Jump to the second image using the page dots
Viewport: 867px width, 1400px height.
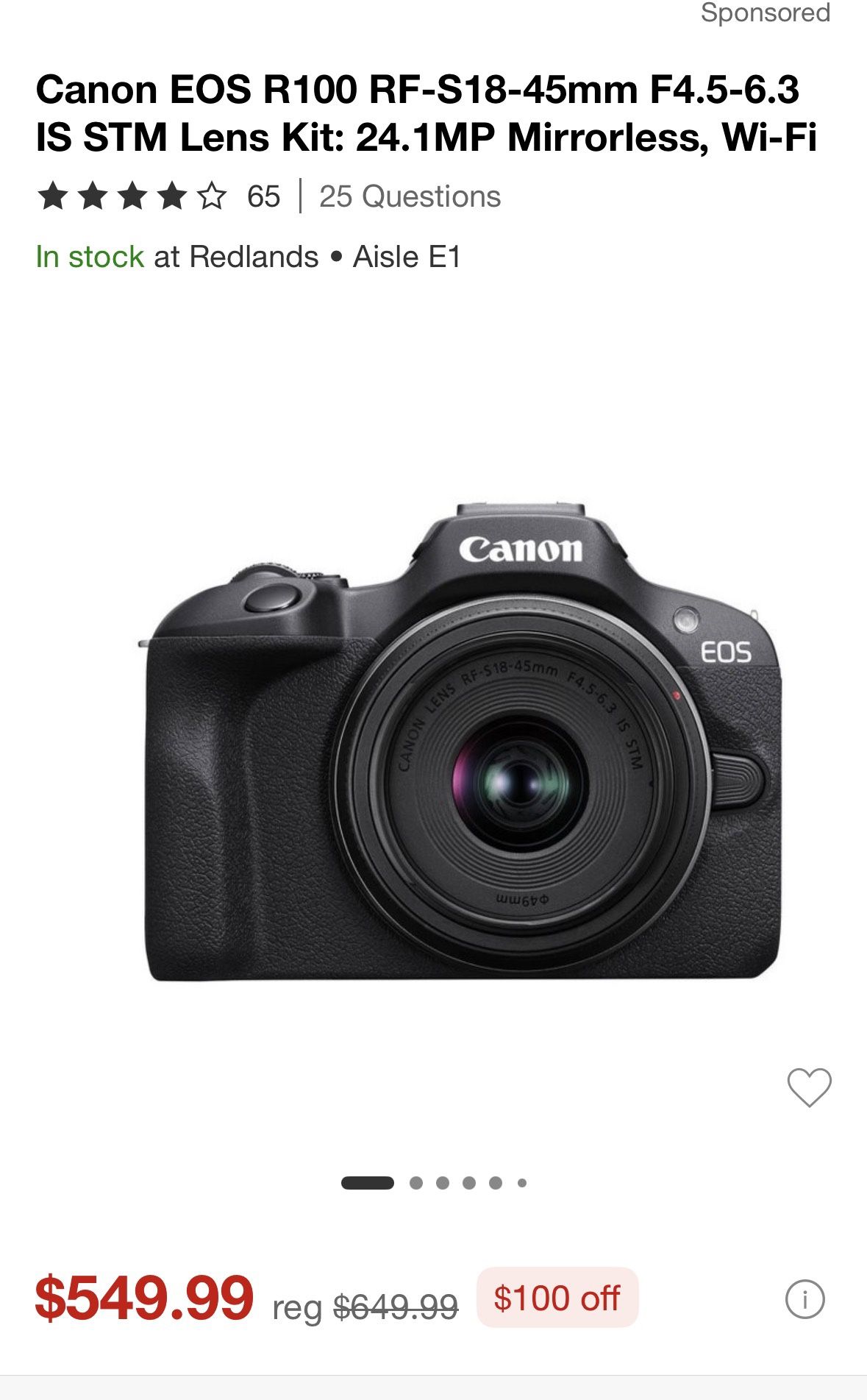pyautogui.click(x=416, y=1183)
